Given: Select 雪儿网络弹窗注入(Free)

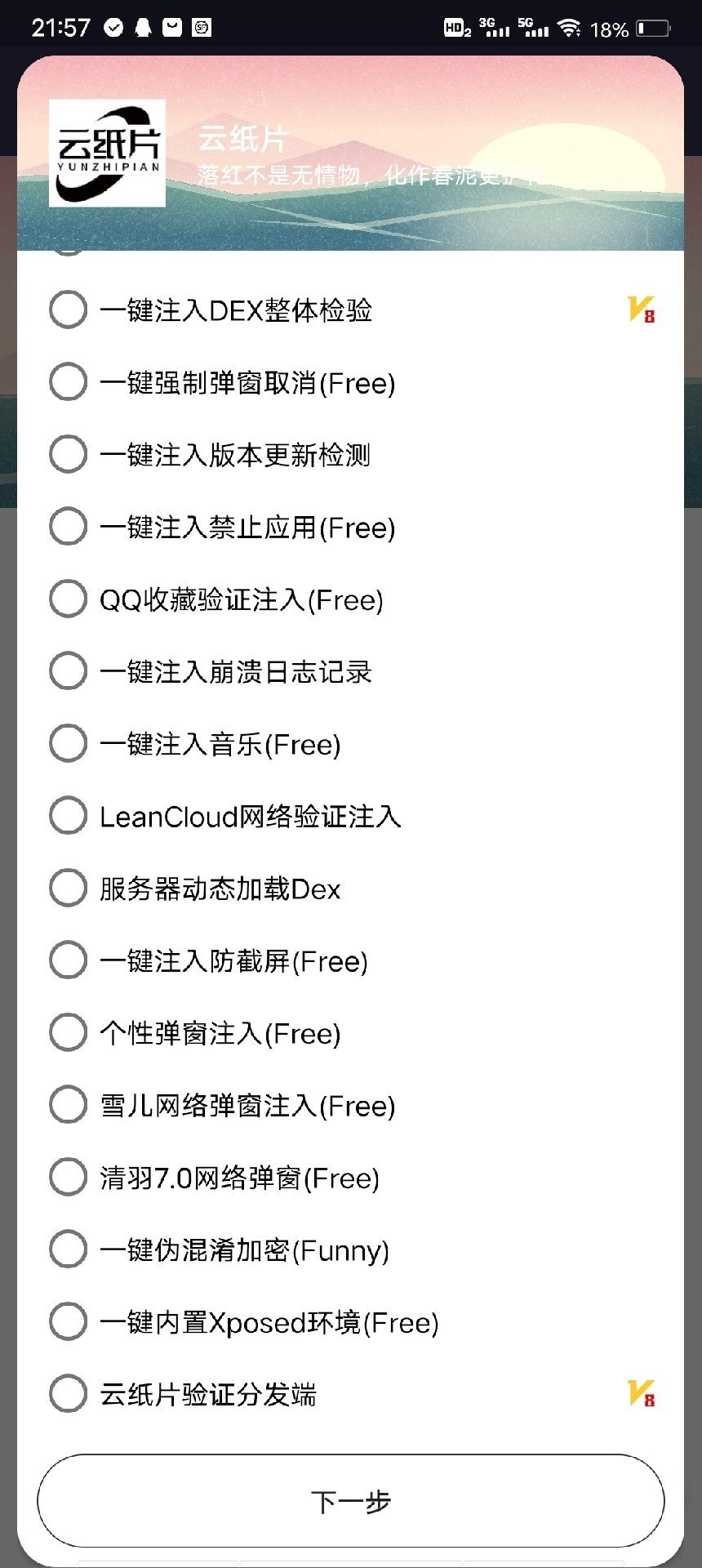Looking at the screenshot, I should click(69, 1105).
